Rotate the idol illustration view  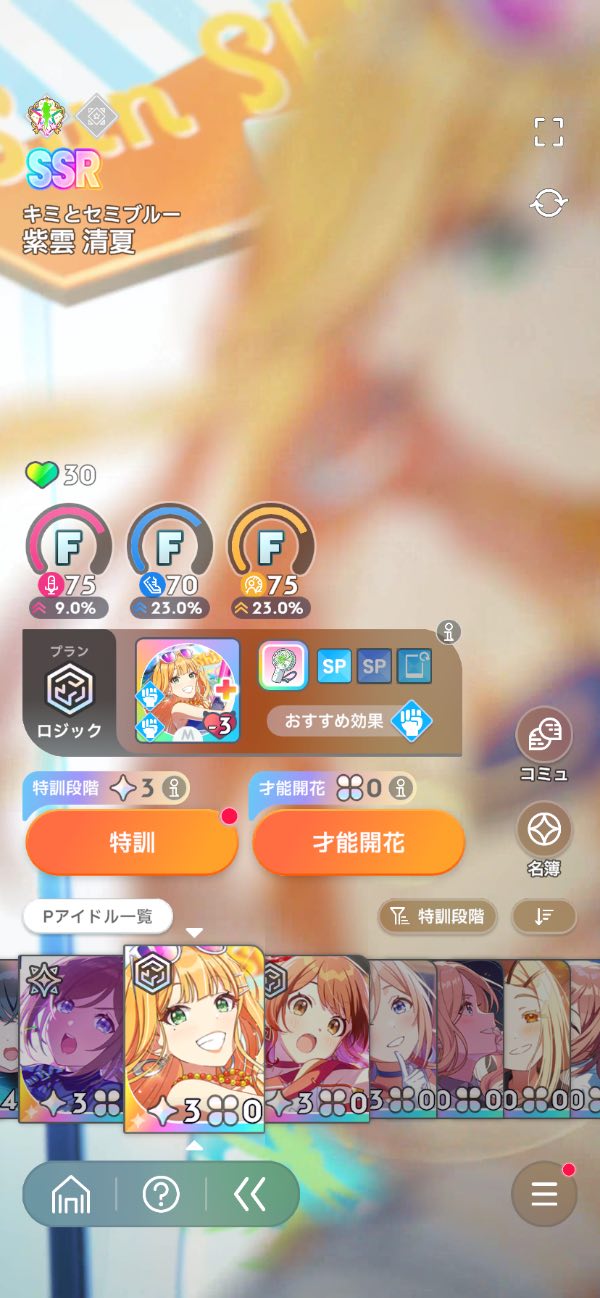(x=548, y=204)
